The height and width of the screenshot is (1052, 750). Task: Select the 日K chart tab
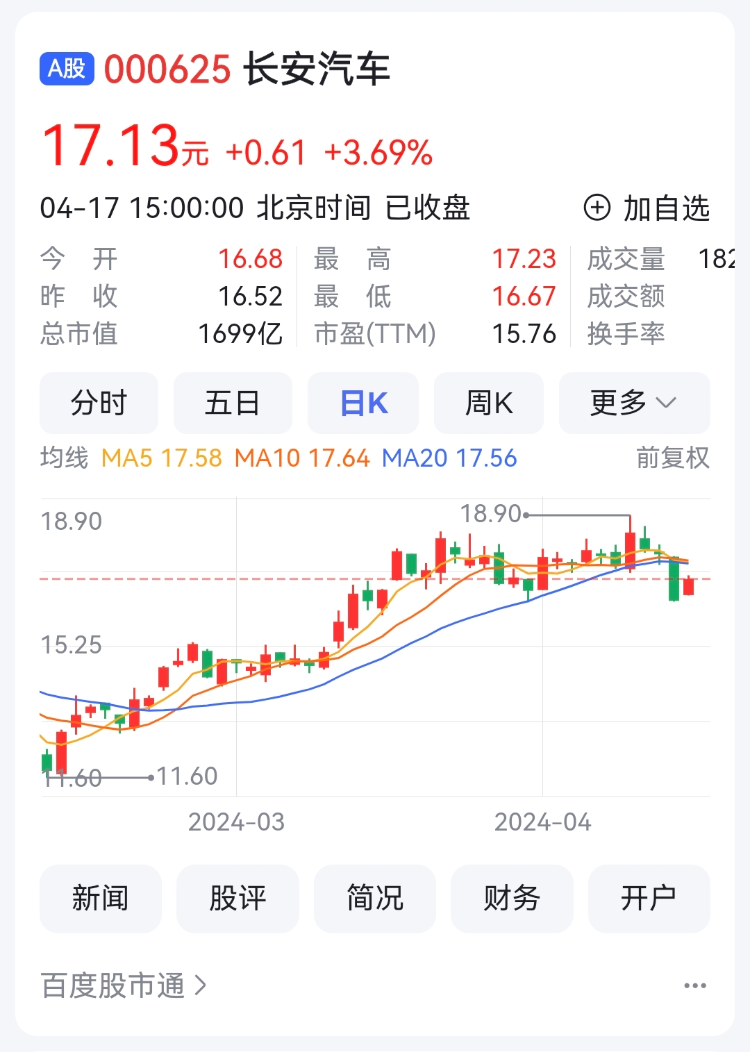point(365,403)
